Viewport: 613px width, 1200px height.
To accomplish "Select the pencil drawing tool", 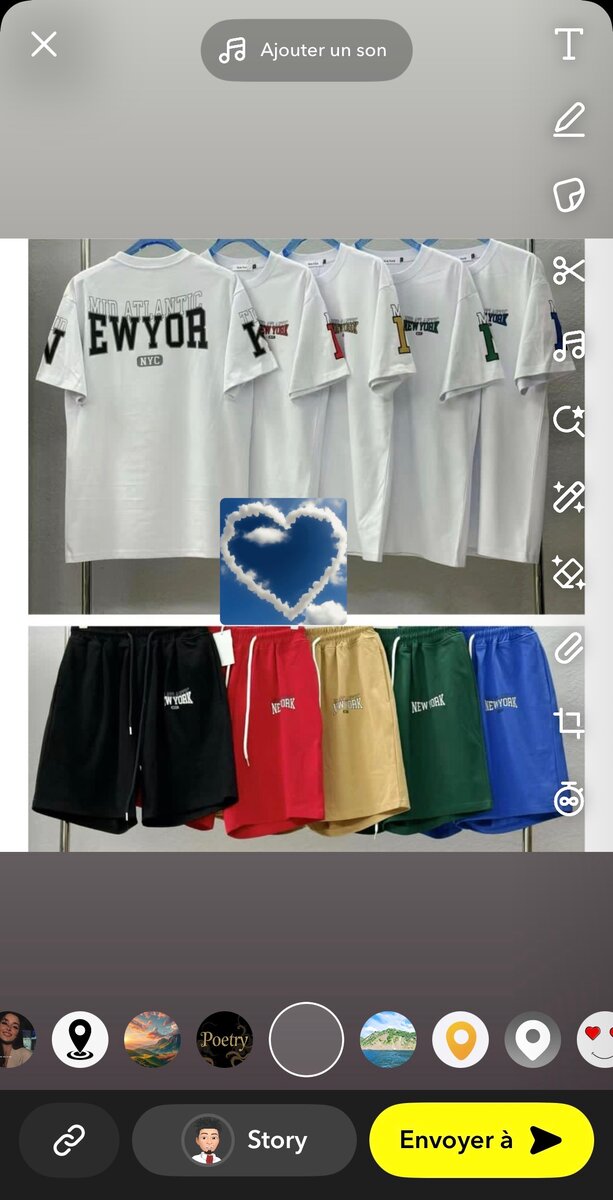I will pyautogui.click(x=569, y=122).
